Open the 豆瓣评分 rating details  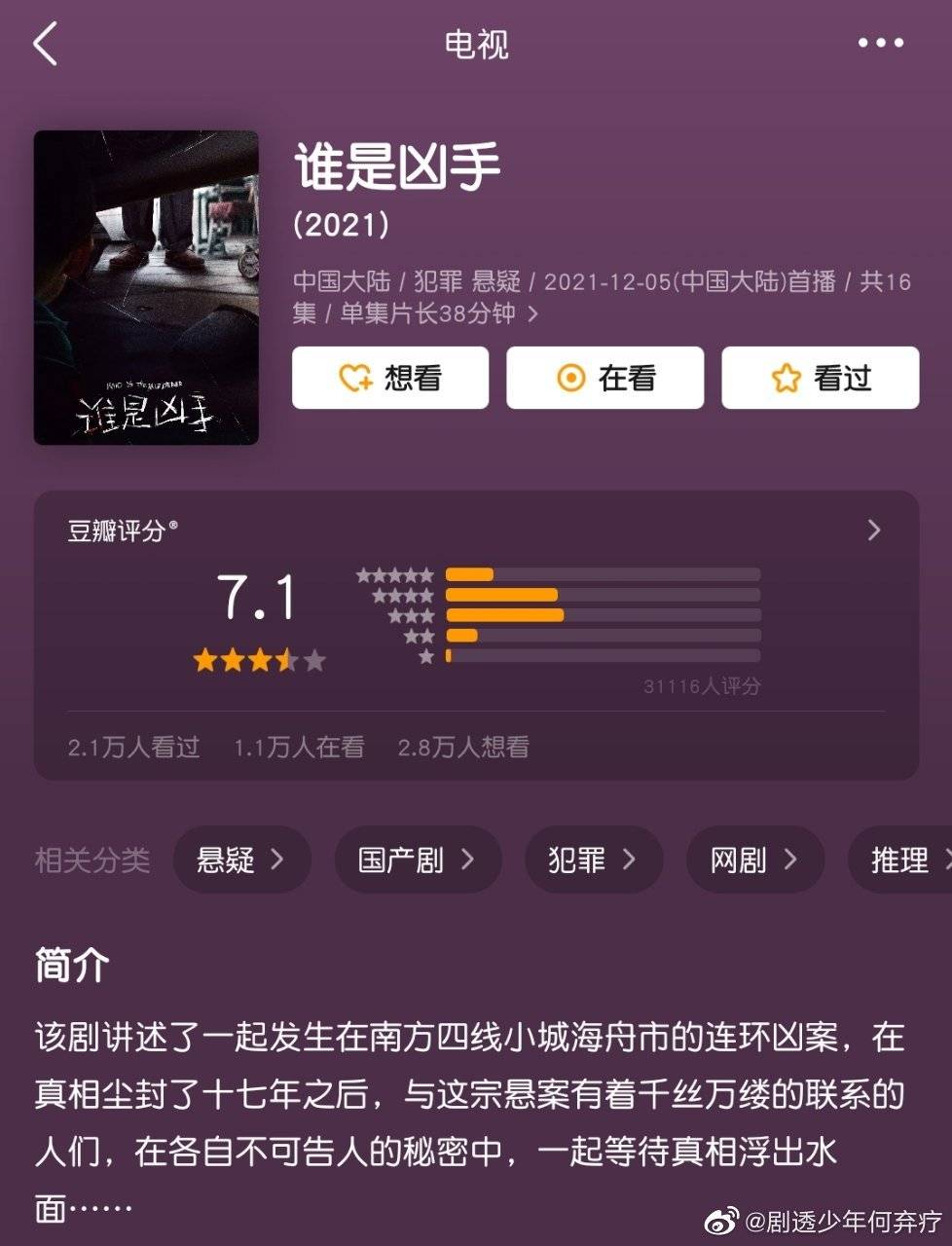click(x=873, y=530)
